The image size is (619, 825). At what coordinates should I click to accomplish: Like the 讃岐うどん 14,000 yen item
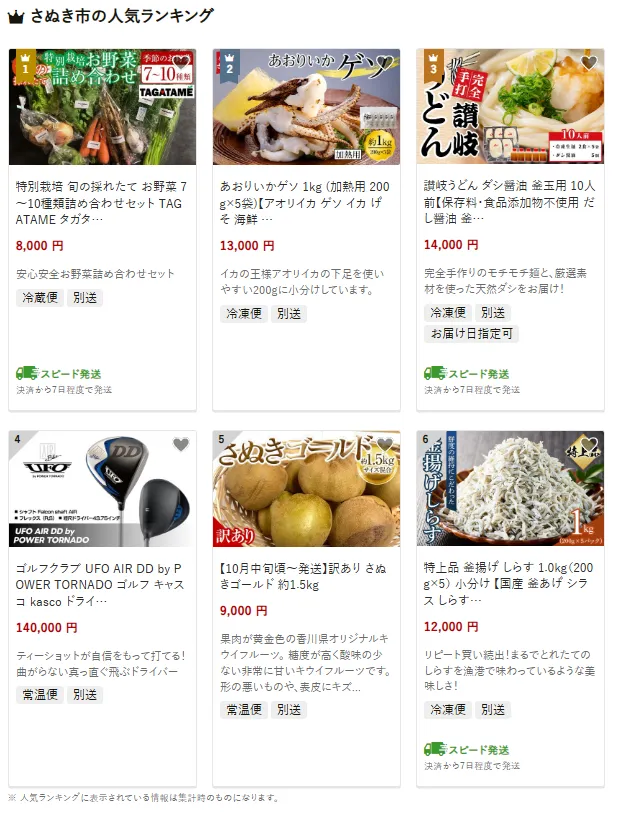coord(589,62)
